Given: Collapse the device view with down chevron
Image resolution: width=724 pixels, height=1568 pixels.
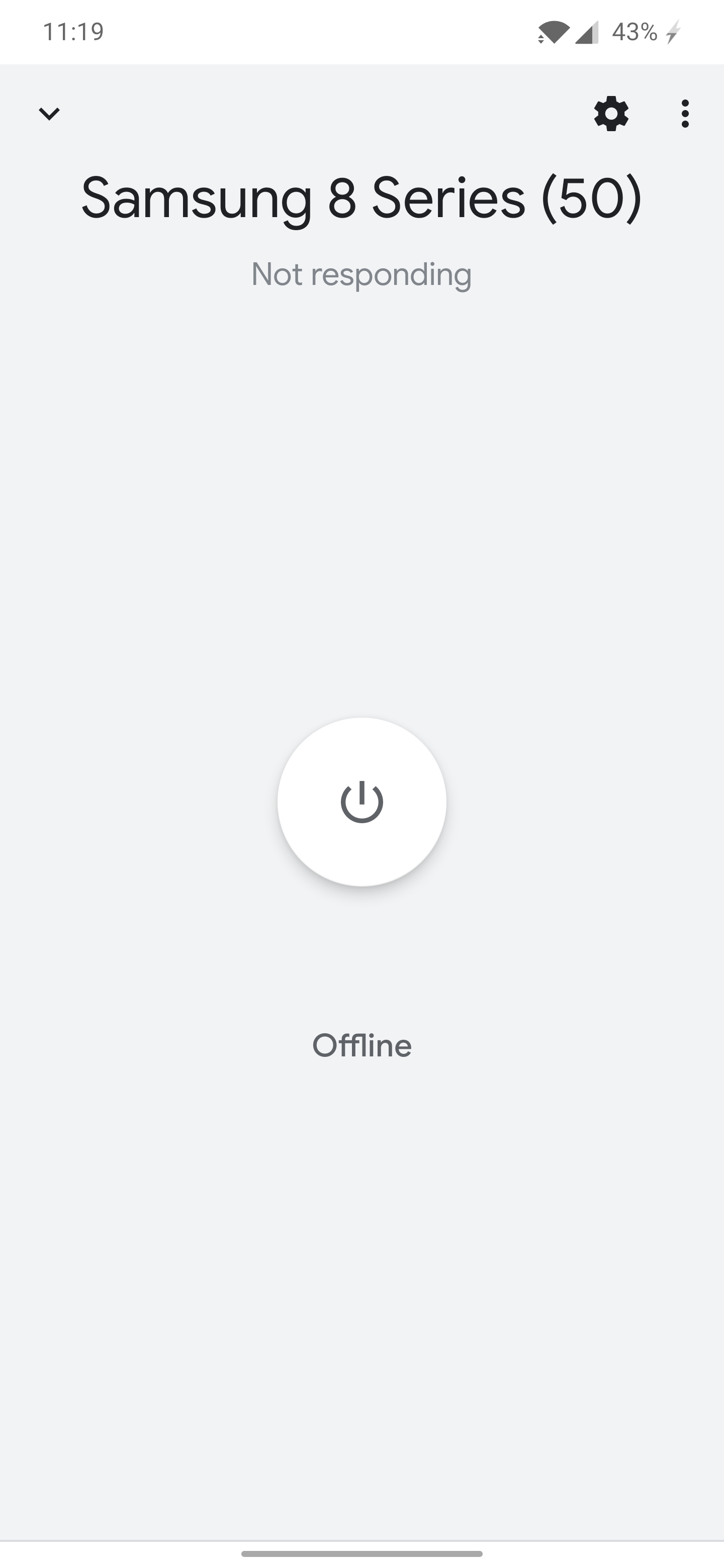Looking at the screenshot, I should coord(49,114).
